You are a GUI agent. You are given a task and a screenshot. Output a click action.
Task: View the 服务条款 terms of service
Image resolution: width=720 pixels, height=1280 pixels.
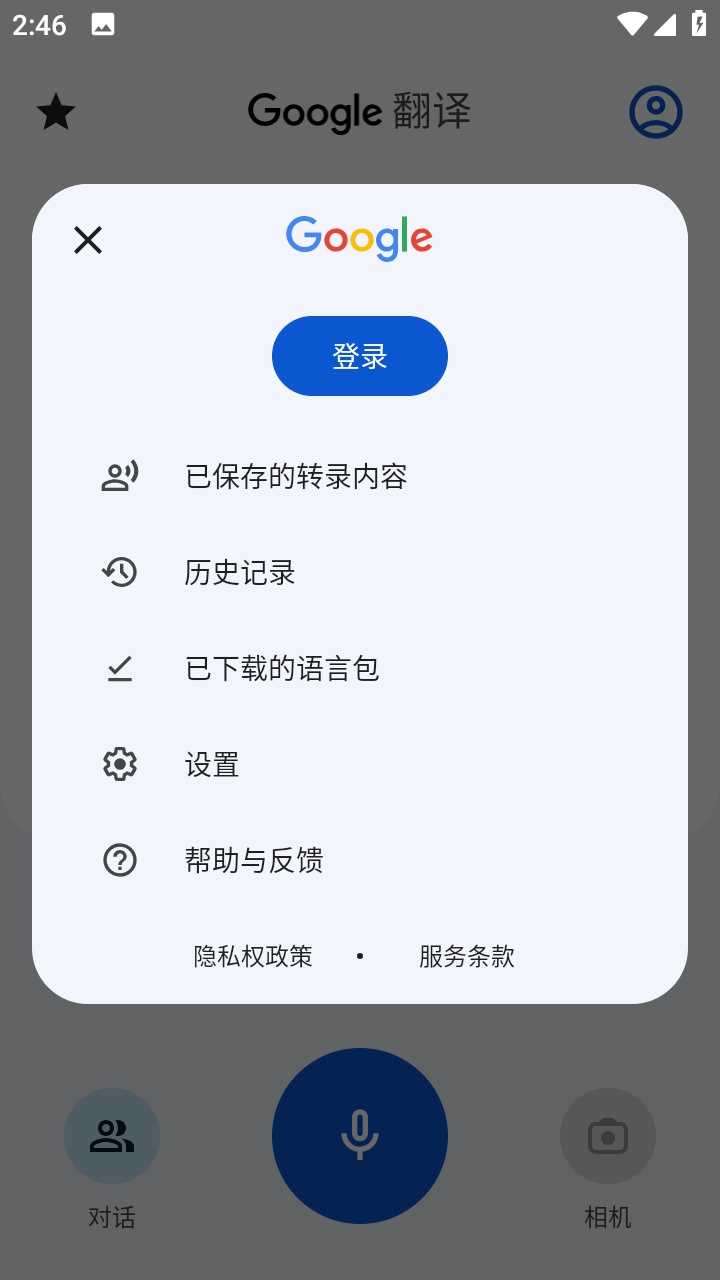pyautogui.click(x=466, y=956)
